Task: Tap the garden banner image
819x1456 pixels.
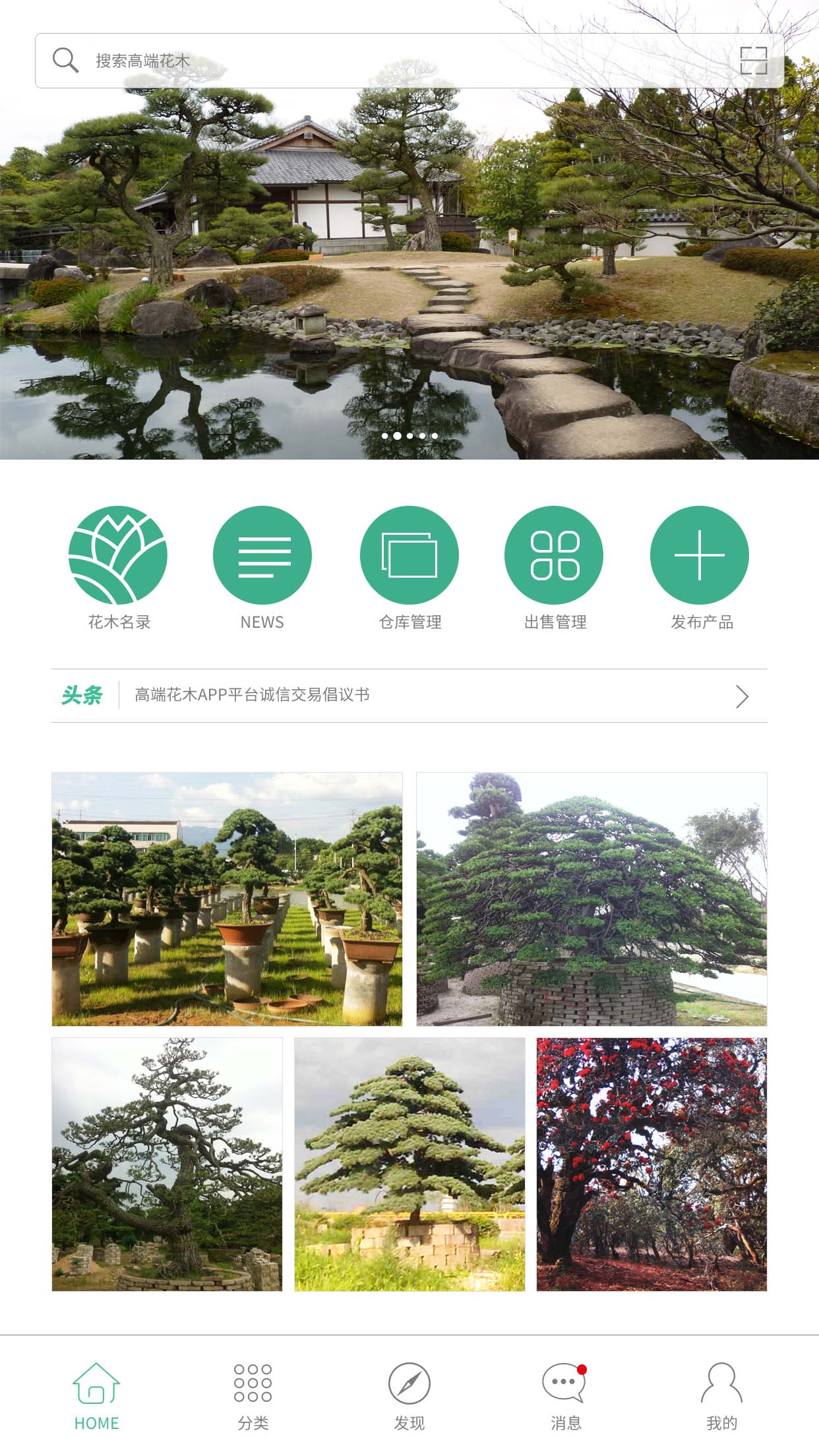Action: [409, 277]
